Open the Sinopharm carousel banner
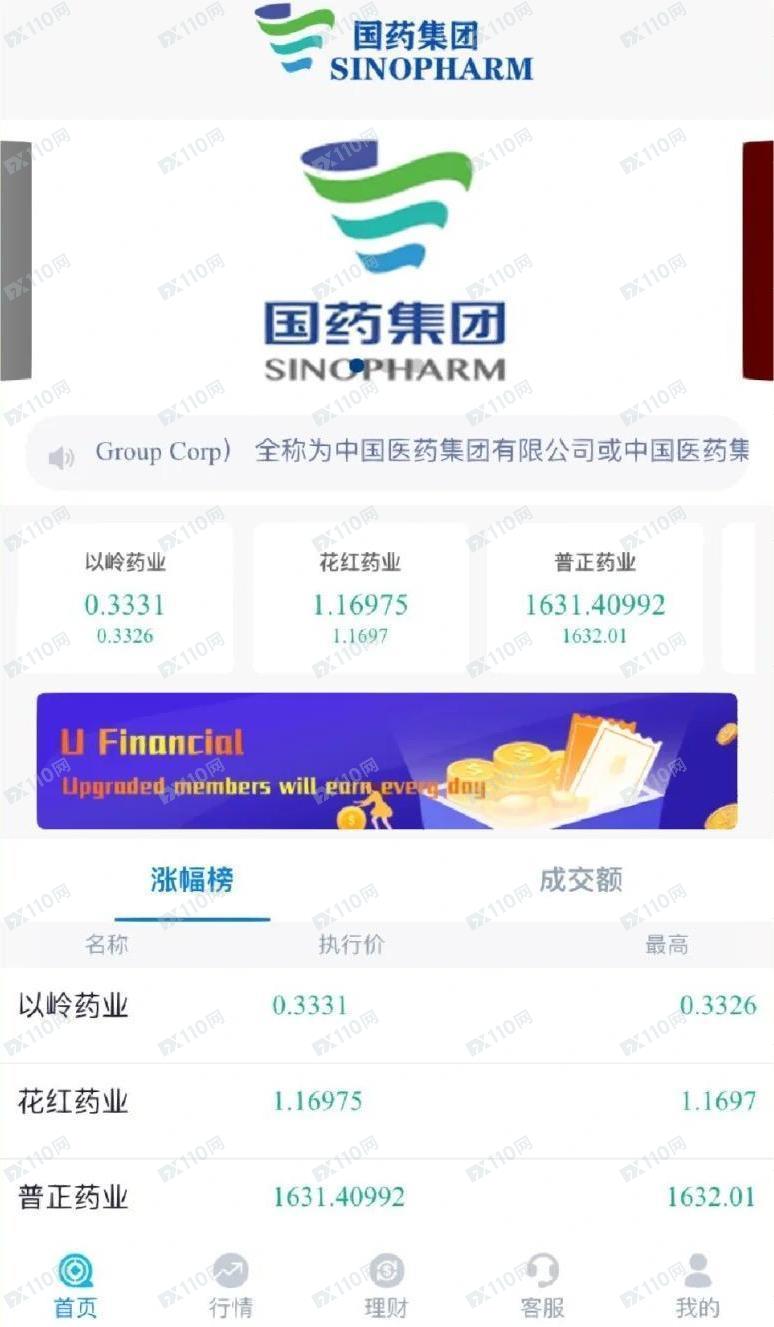Screen dimensions: 774x1327 click(x=387, y=262)
